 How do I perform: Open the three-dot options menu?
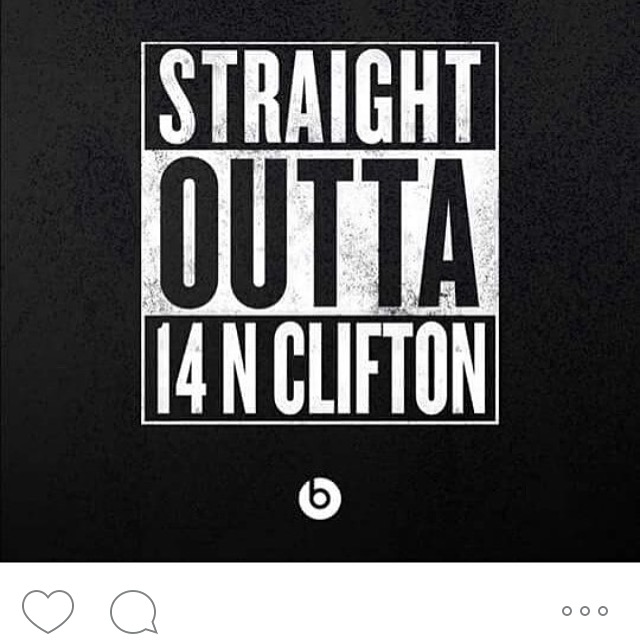coord(584,610)
